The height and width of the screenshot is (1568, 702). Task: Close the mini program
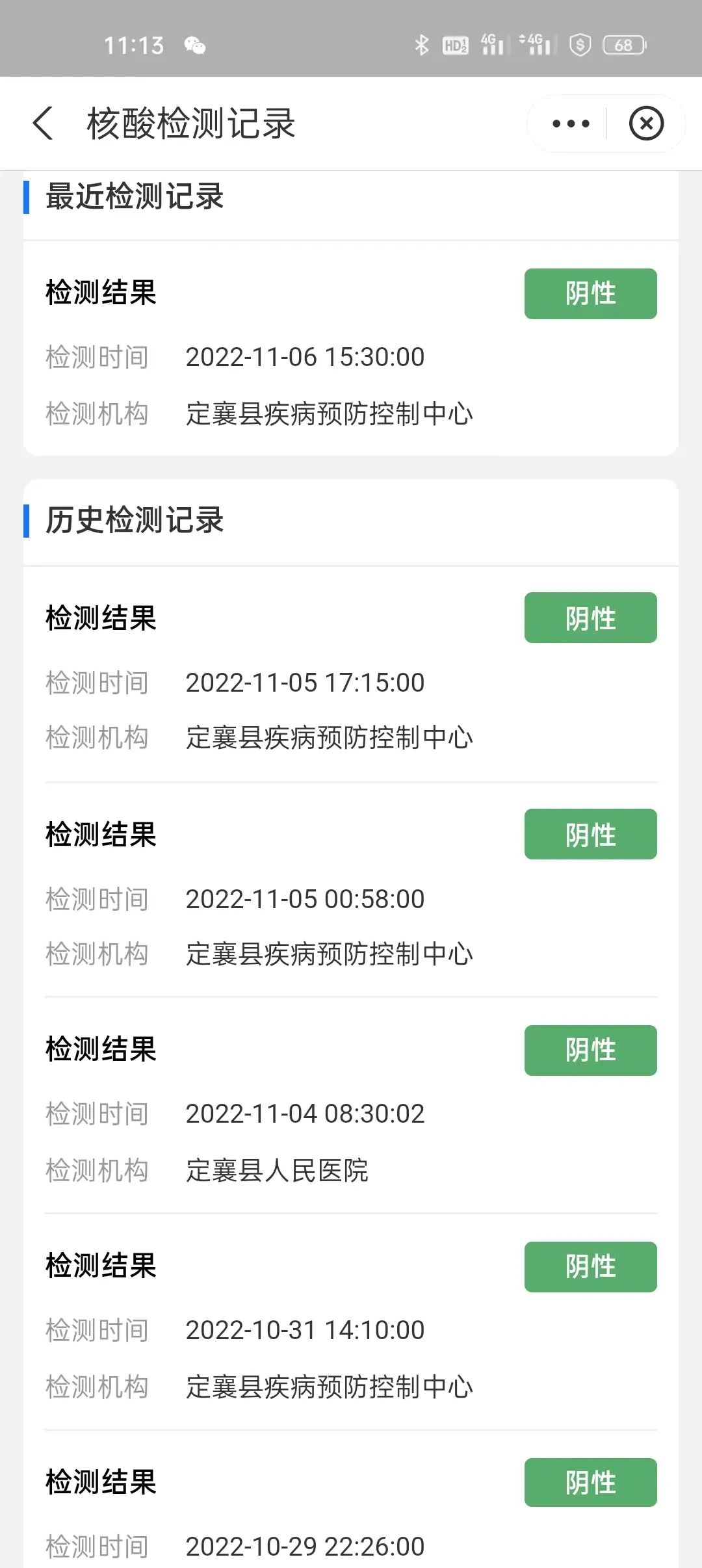coord(646,124)
